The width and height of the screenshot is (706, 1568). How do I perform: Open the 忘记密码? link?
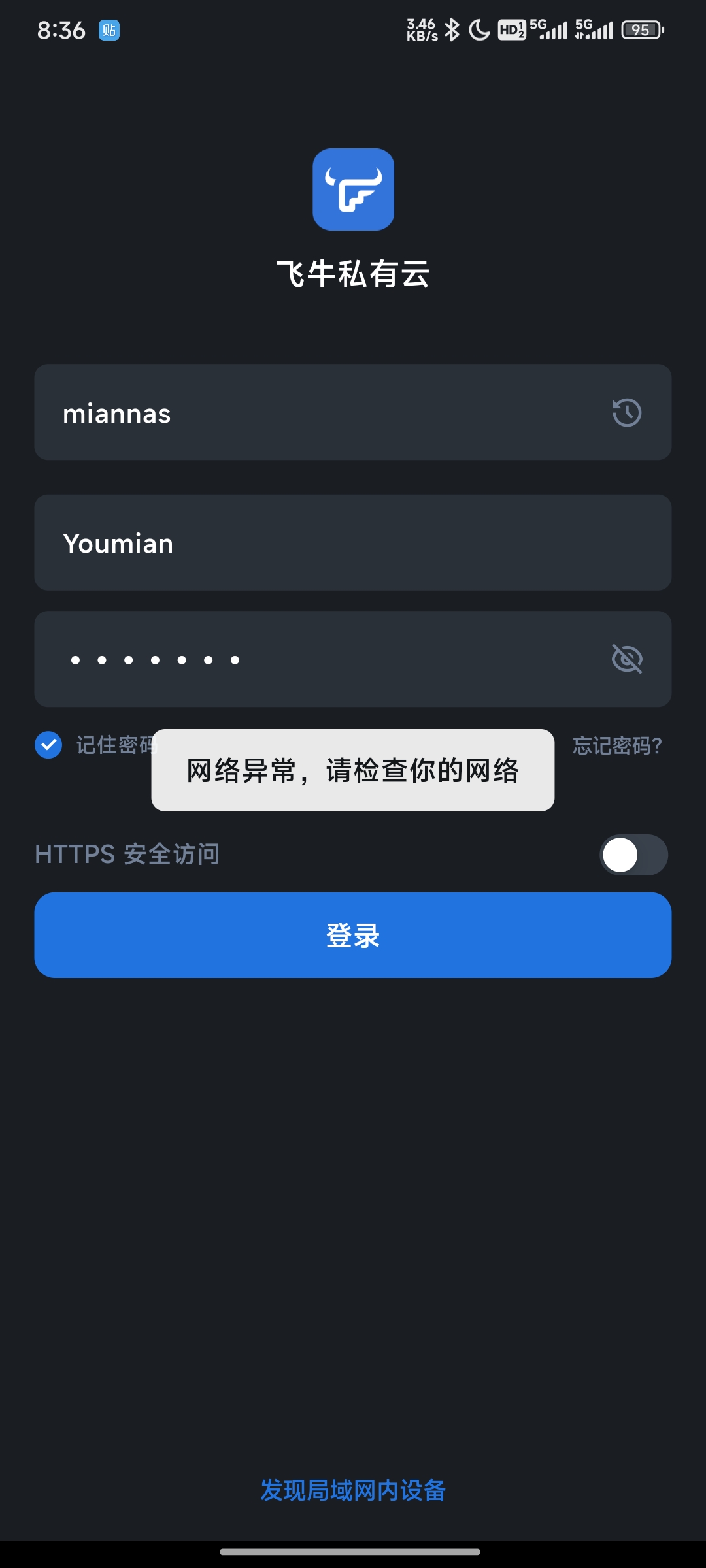coord(617,745)
